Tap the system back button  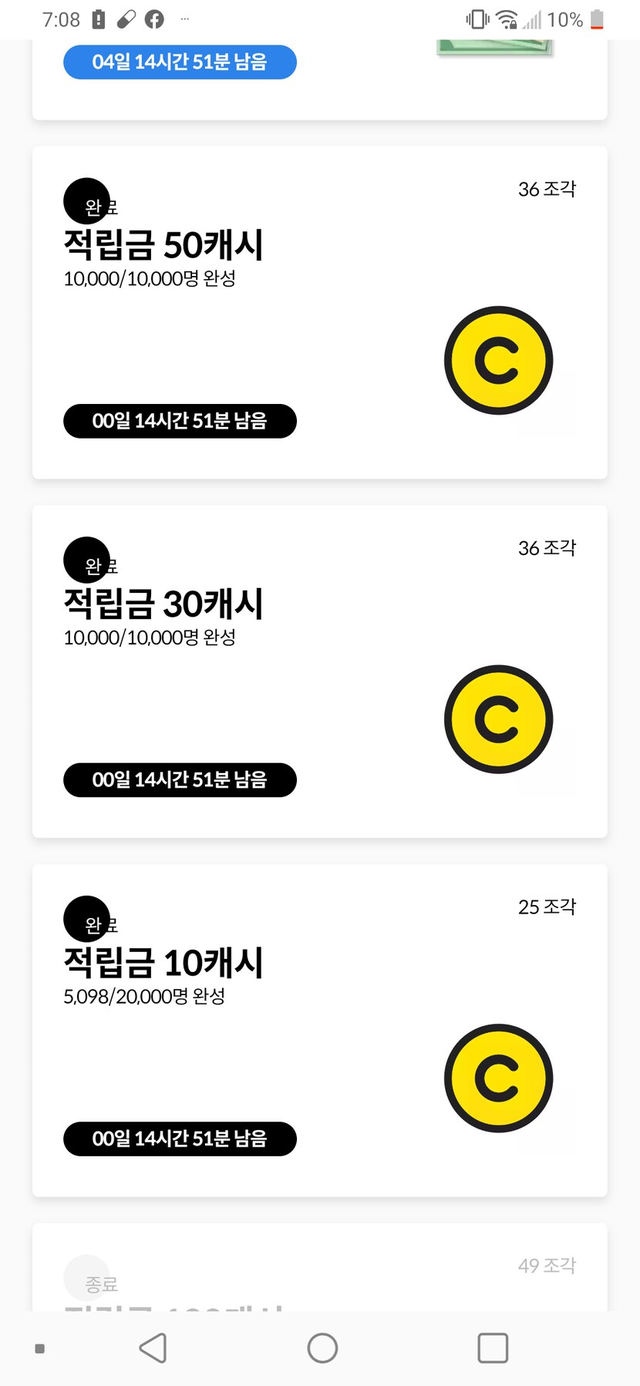pos(153,1348)
